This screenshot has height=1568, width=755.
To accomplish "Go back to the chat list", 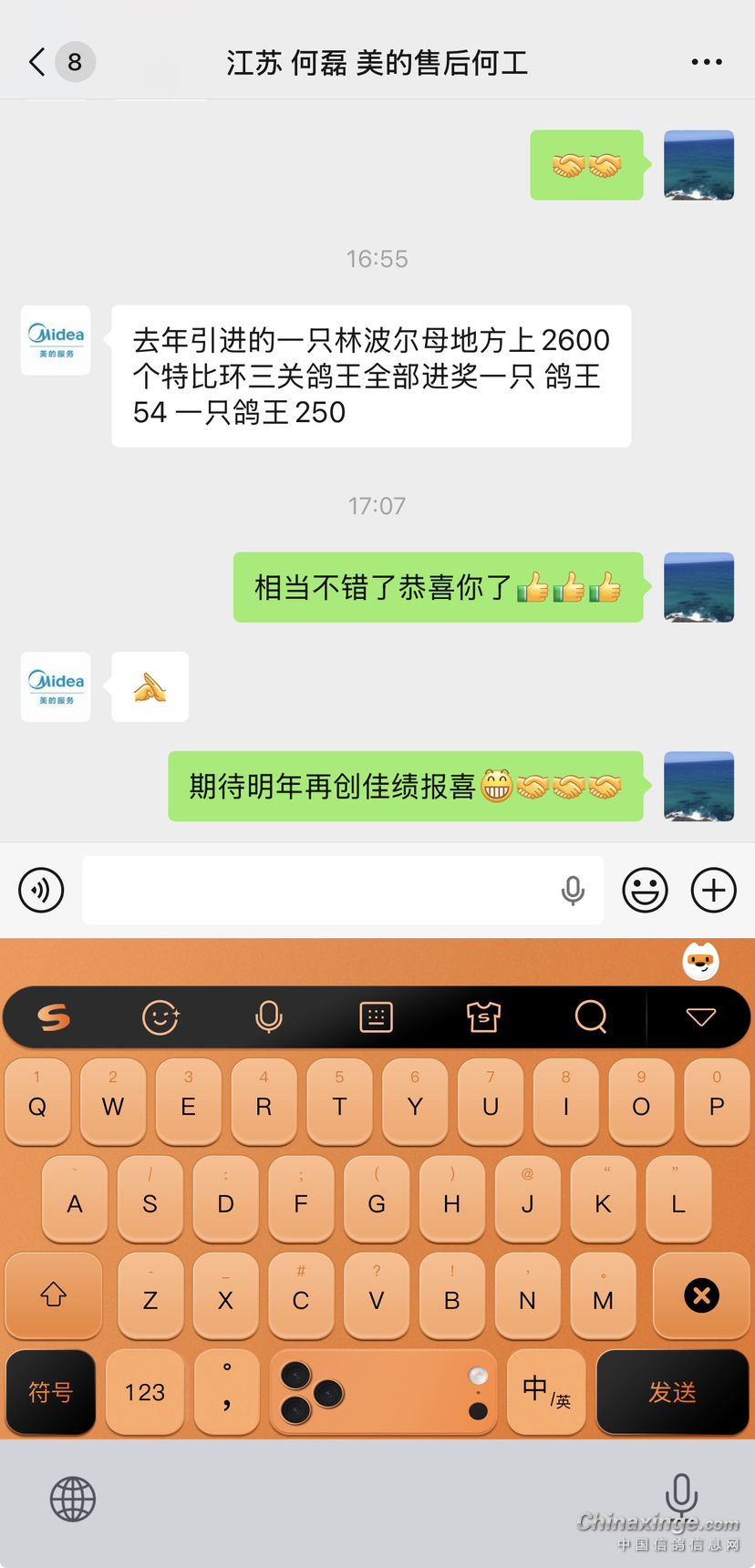I will pos(37,62).
